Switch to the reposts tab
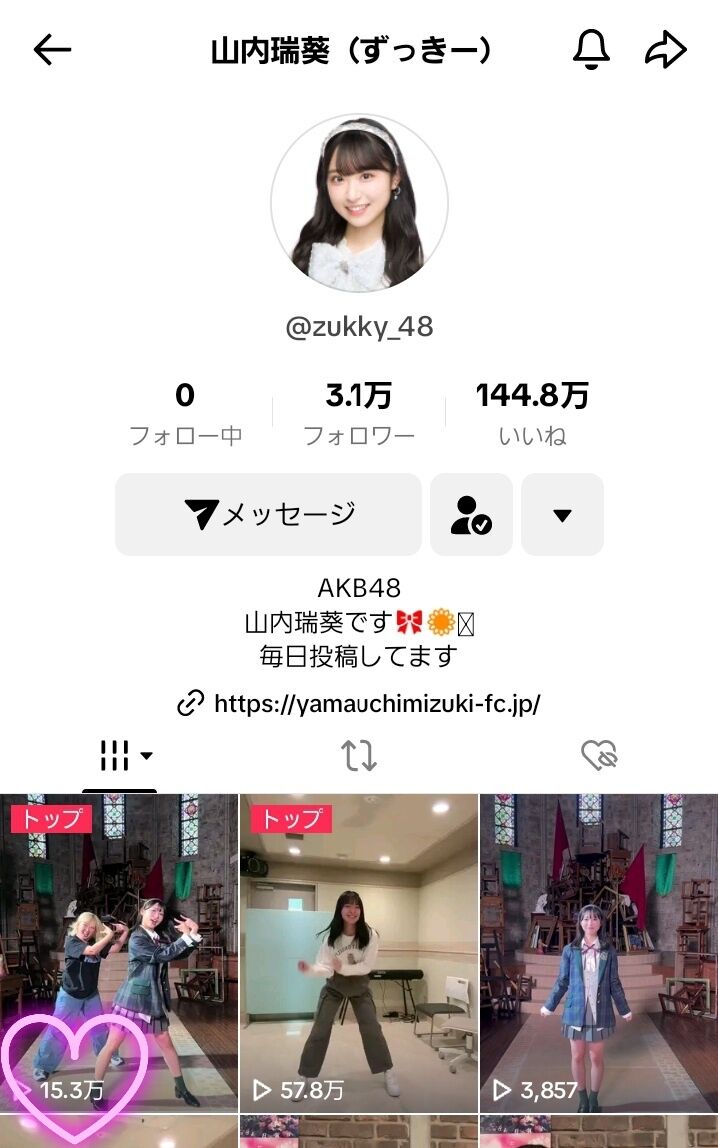 pyautogui.click(x=359, y=757)
